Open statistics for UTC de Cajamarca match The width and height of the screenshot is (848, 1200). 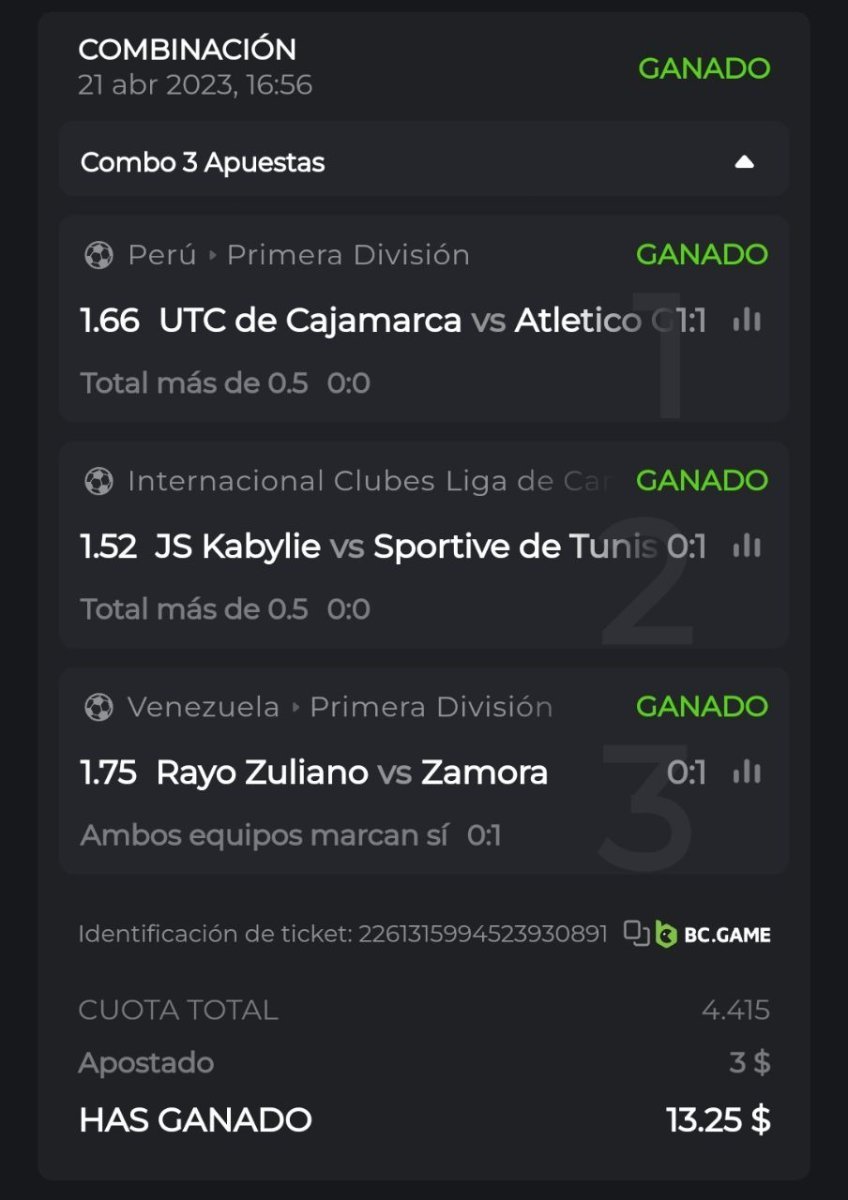coord(747,320)
